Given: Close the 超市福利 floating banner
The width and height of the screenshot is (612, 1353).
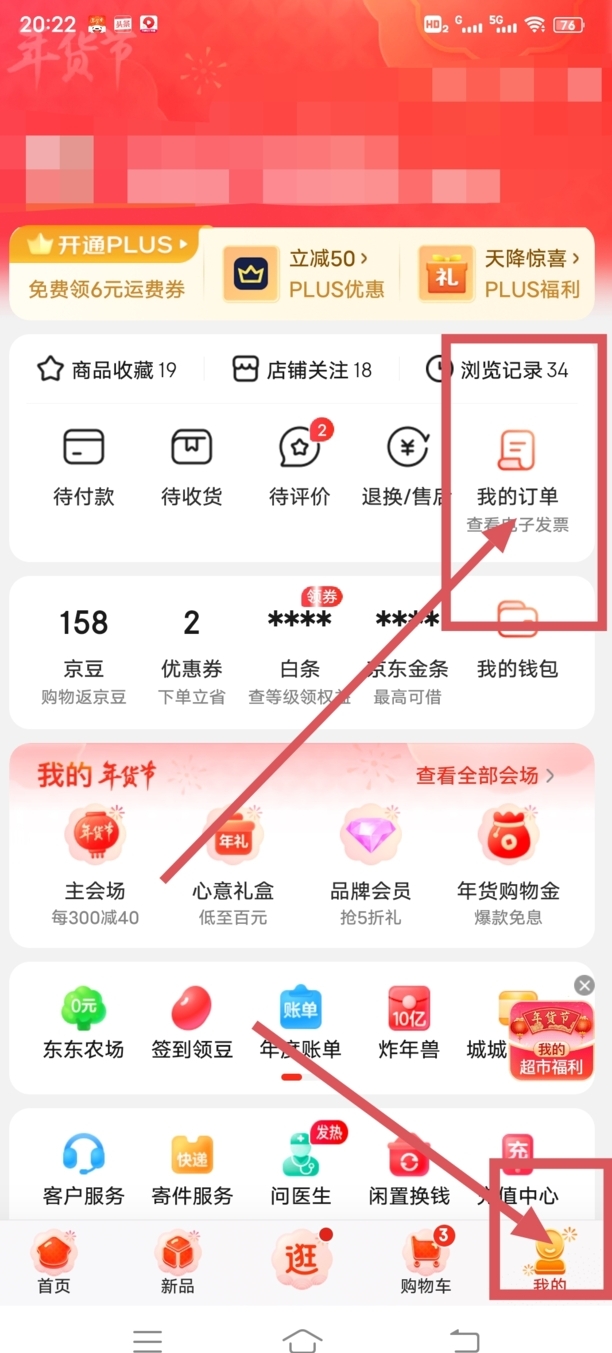Looking at the screenshot, I should pos(584,986).
